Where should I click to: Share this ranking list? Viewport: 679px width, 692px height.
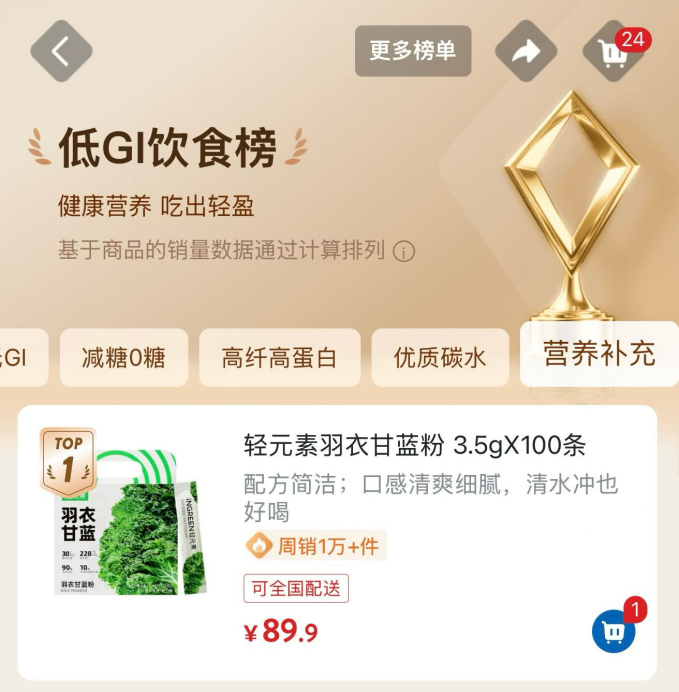coord(526,52)
